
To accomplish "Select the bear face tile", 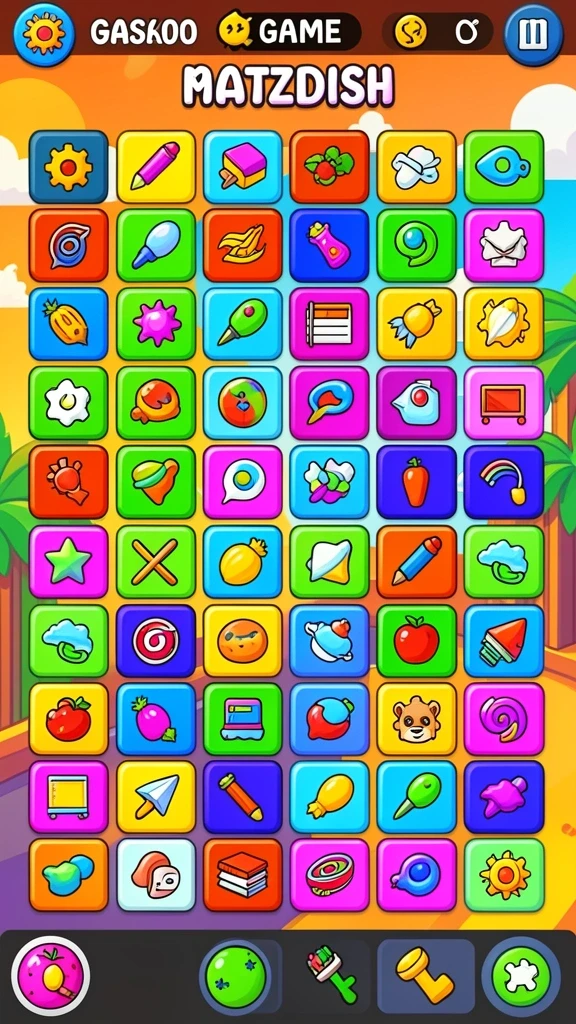I will click(416, 719).
